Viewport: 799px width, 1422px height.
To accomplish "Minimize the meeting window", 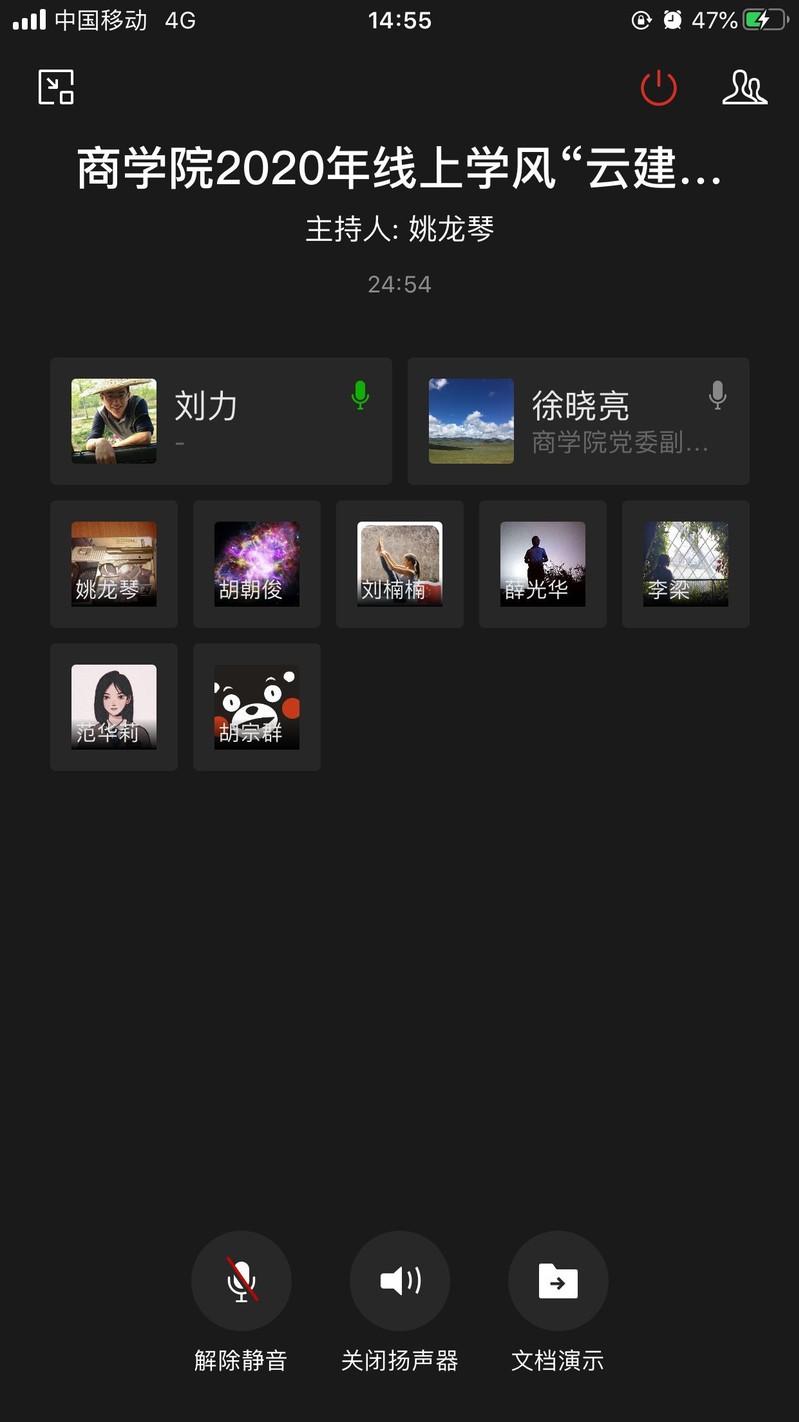I will click(56, 87).
